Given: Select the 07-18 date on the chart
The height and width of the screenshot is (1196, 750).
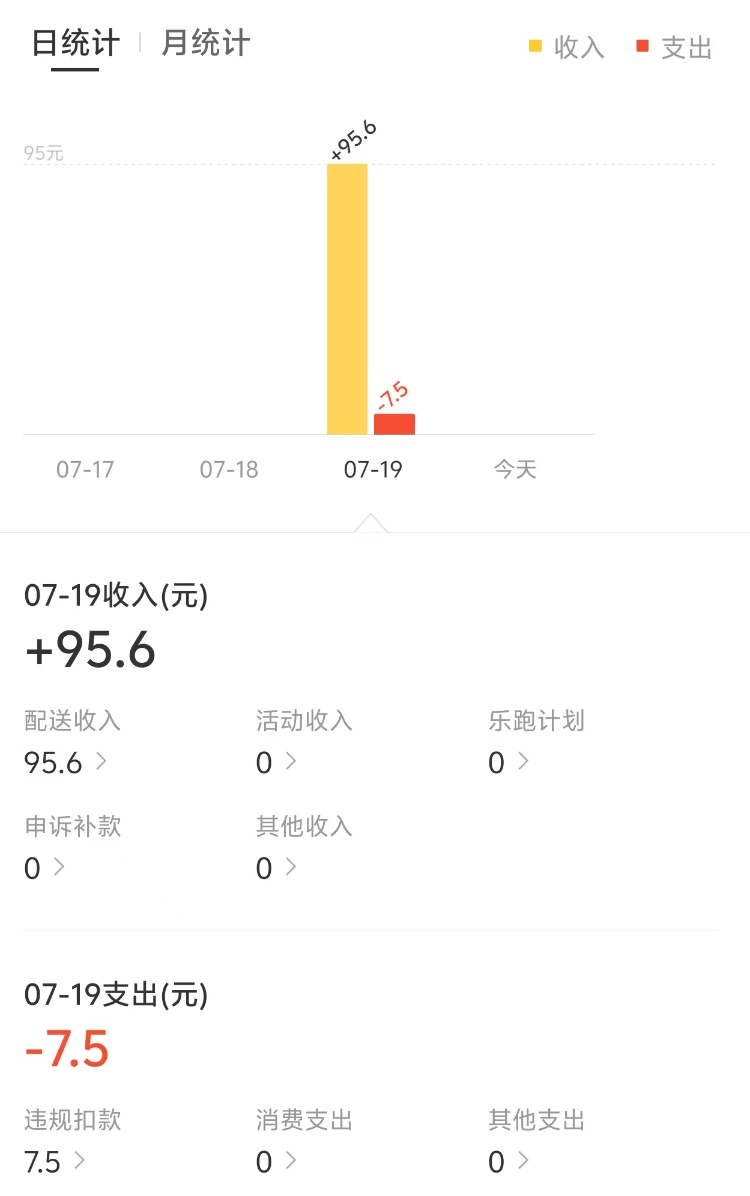Looking at the screenshot, I should click(230, 469).
